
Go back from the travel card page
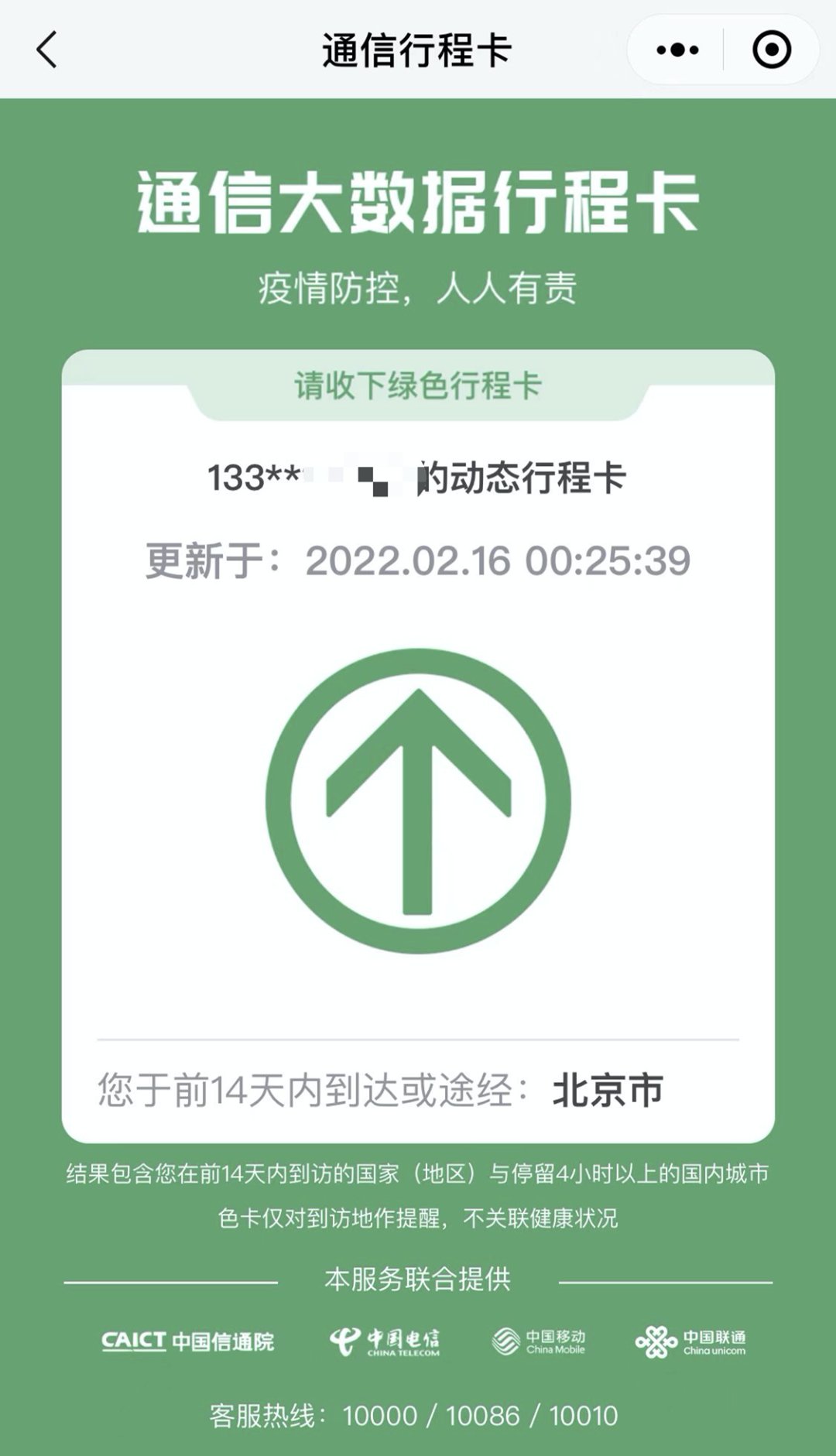[46, 50]
